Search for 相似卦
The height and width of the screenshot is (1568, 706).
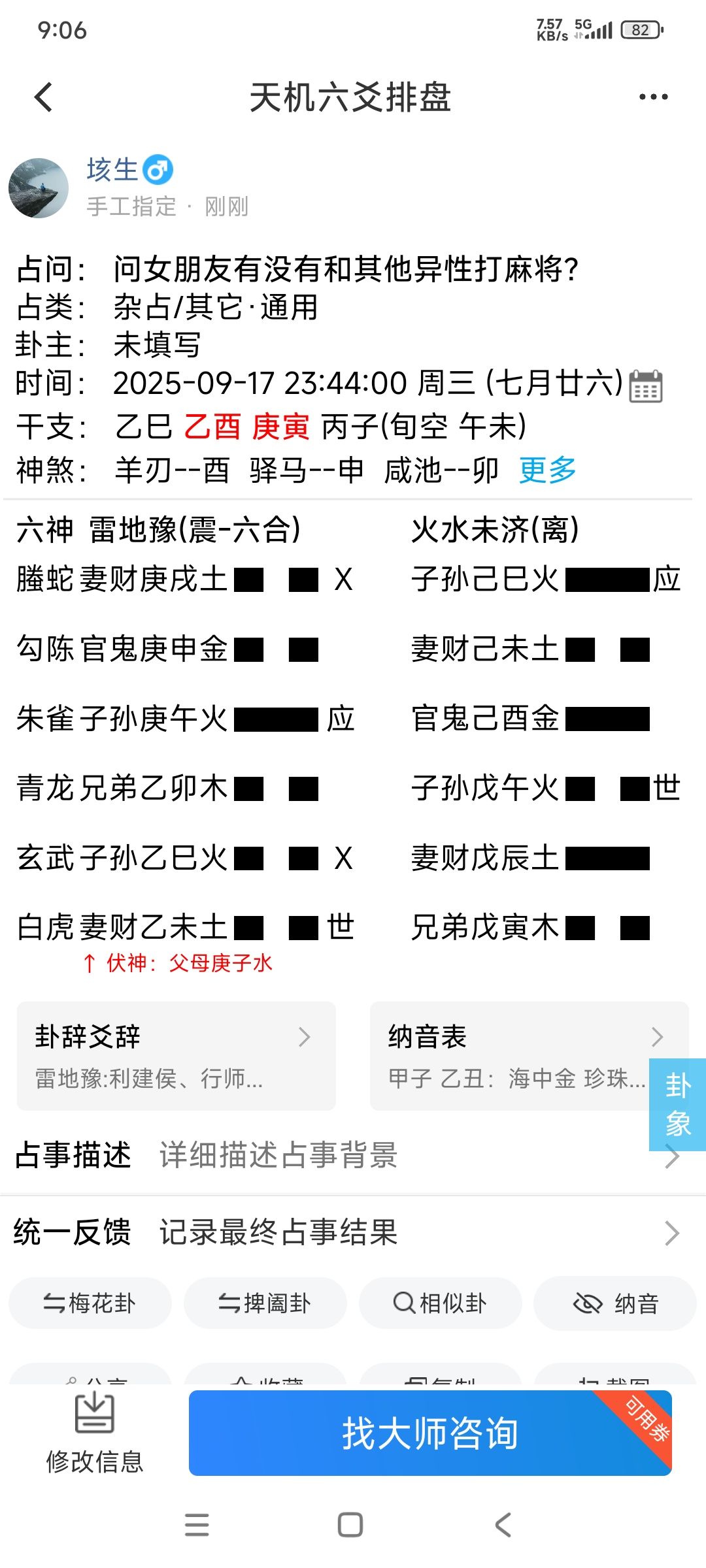tap(440, 1303)
